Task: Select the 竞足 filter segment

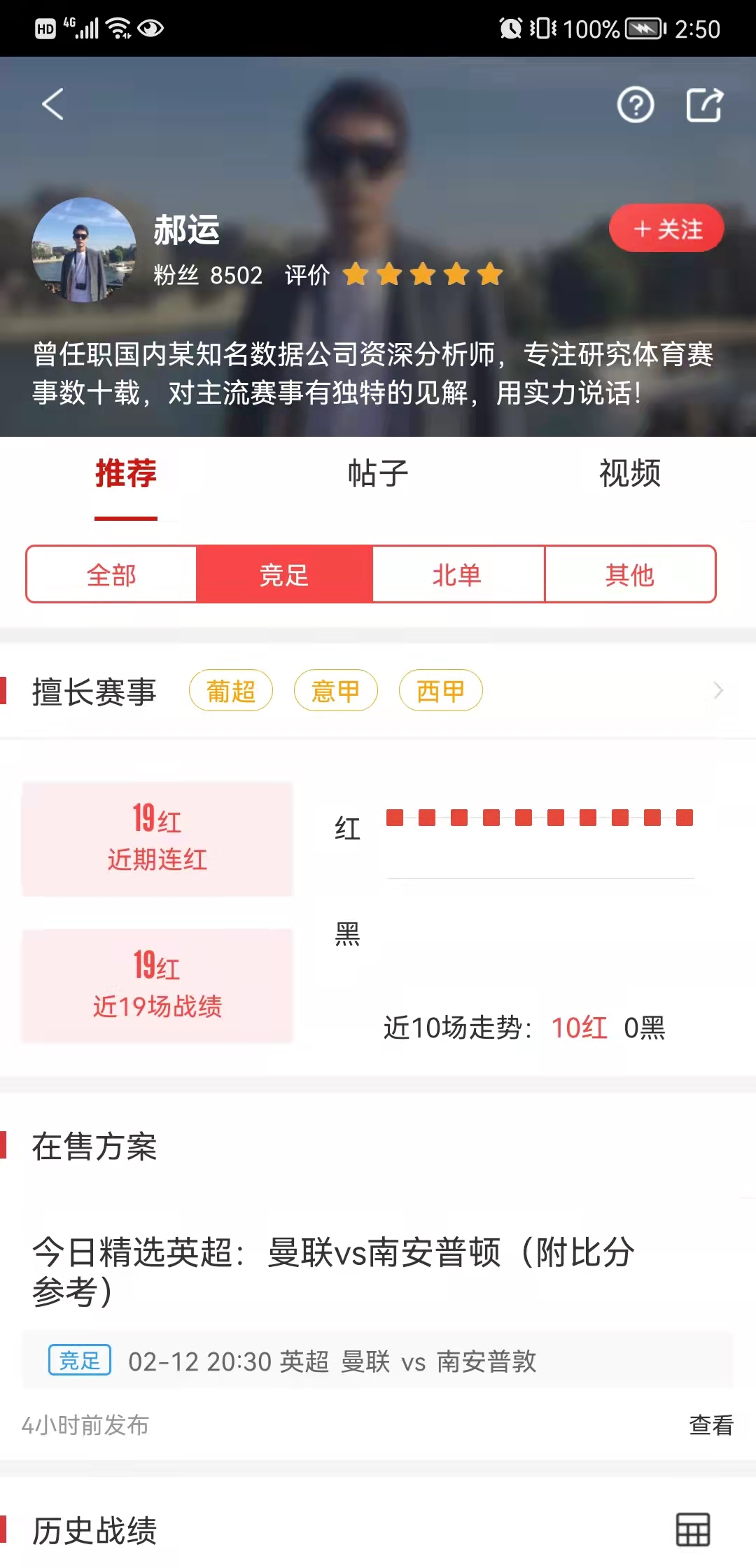Action: (x=284, y=575)
